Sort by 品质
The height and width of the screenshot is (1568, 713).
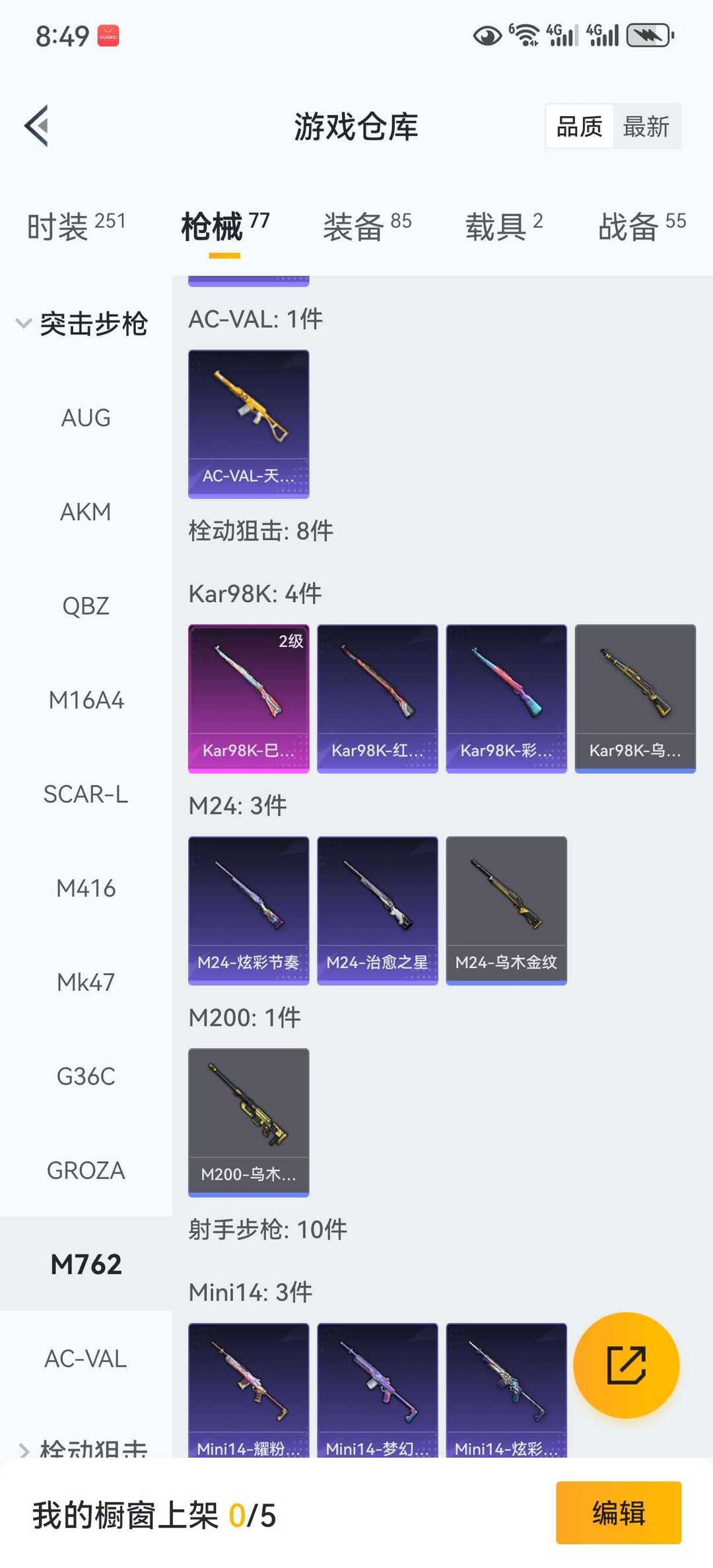pos(580,126)
